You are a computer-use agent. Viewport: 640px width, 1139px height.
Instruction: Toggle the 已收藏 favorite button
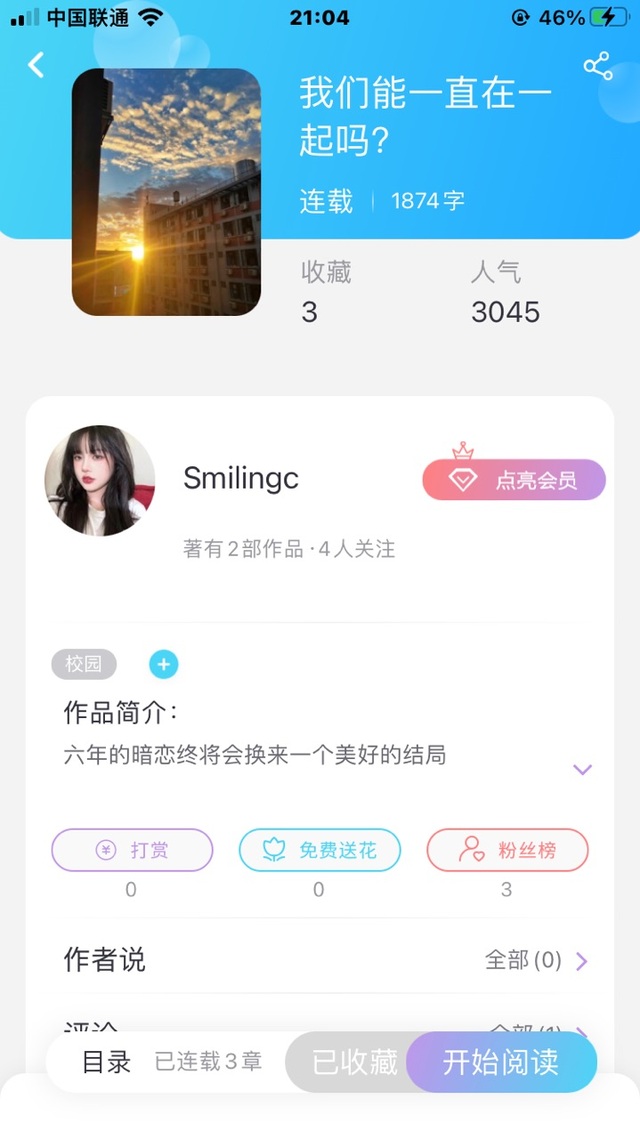pos(354,1062)
